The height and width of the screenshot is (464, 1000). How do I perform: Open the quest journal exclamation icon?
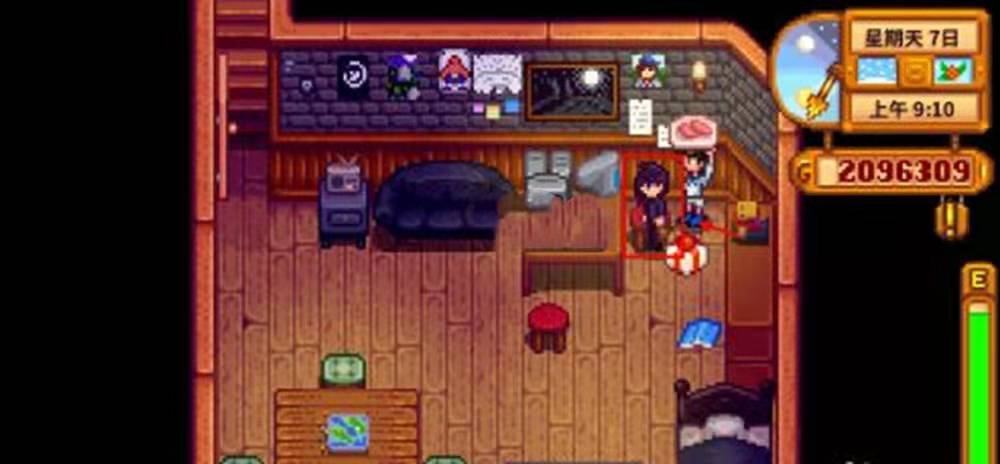[951, 216]
